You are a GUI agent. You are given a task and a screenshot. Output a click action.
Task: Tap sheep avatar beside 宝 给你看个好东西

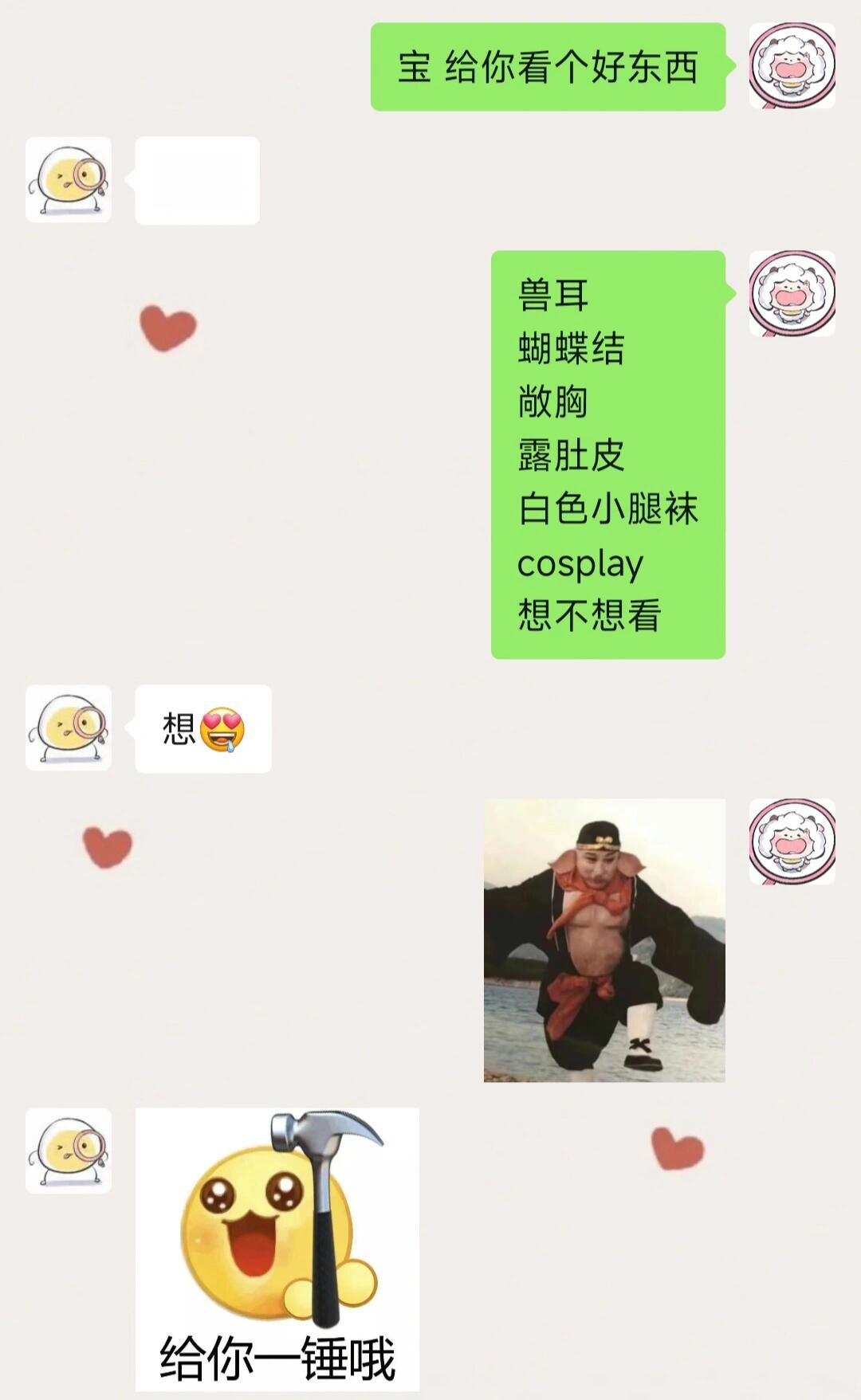coord(792,66)
